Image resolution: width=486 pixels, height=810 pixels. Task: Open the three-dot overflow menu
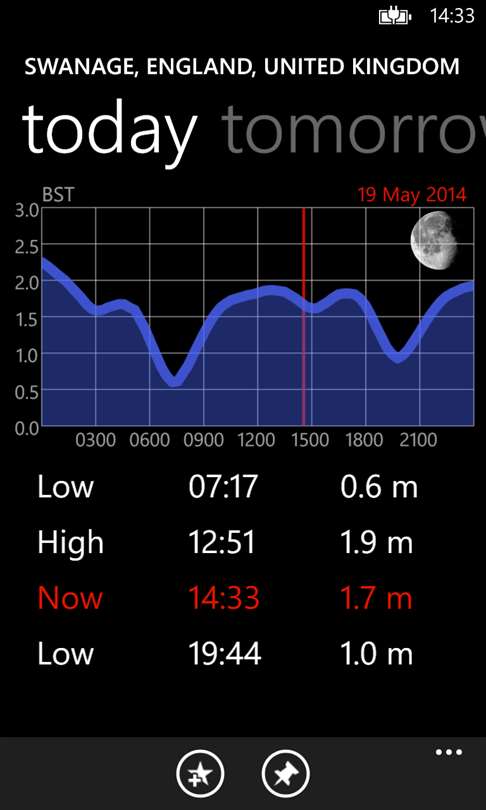pyautogui.click(x=448, y=752)
